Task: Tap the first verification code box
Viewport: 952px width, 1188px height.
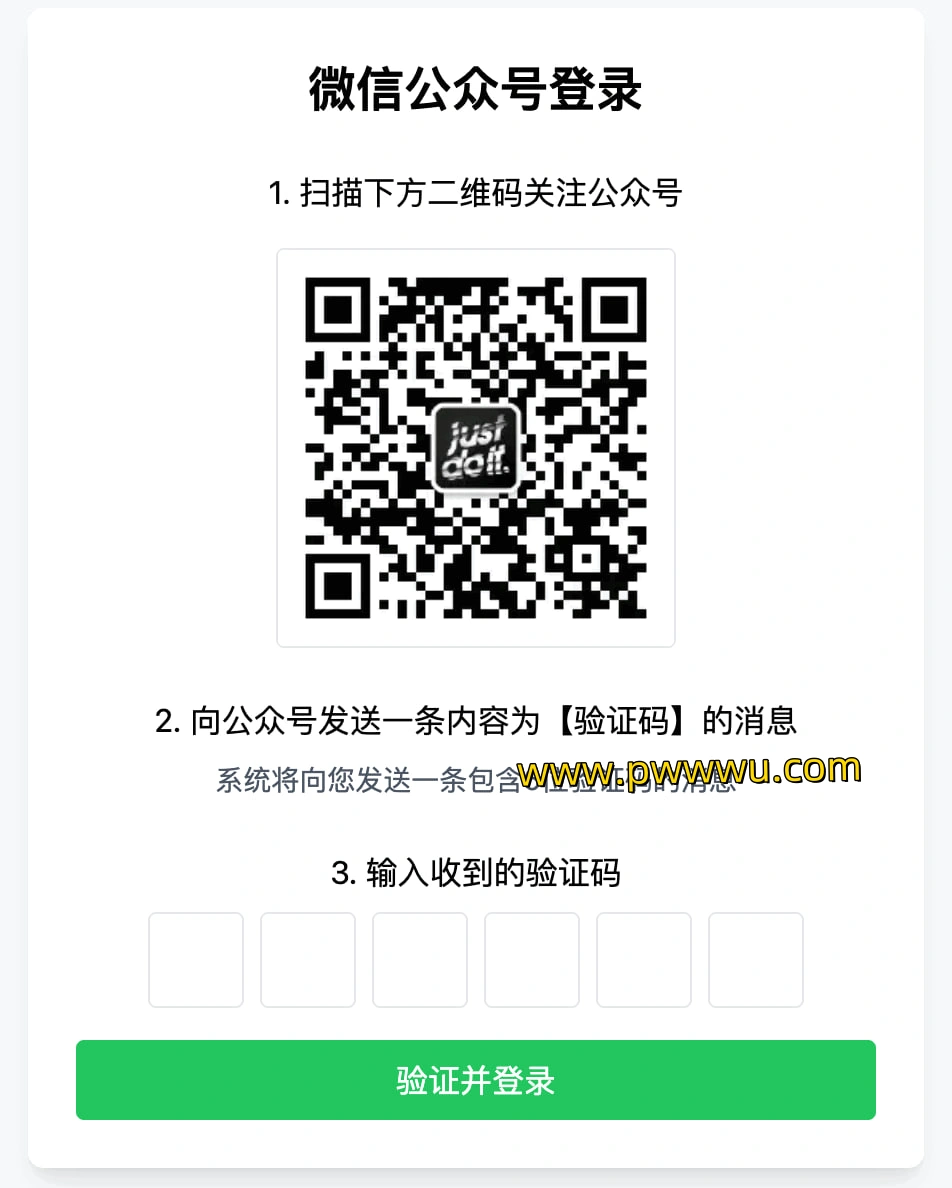Action: click(196, 959)
